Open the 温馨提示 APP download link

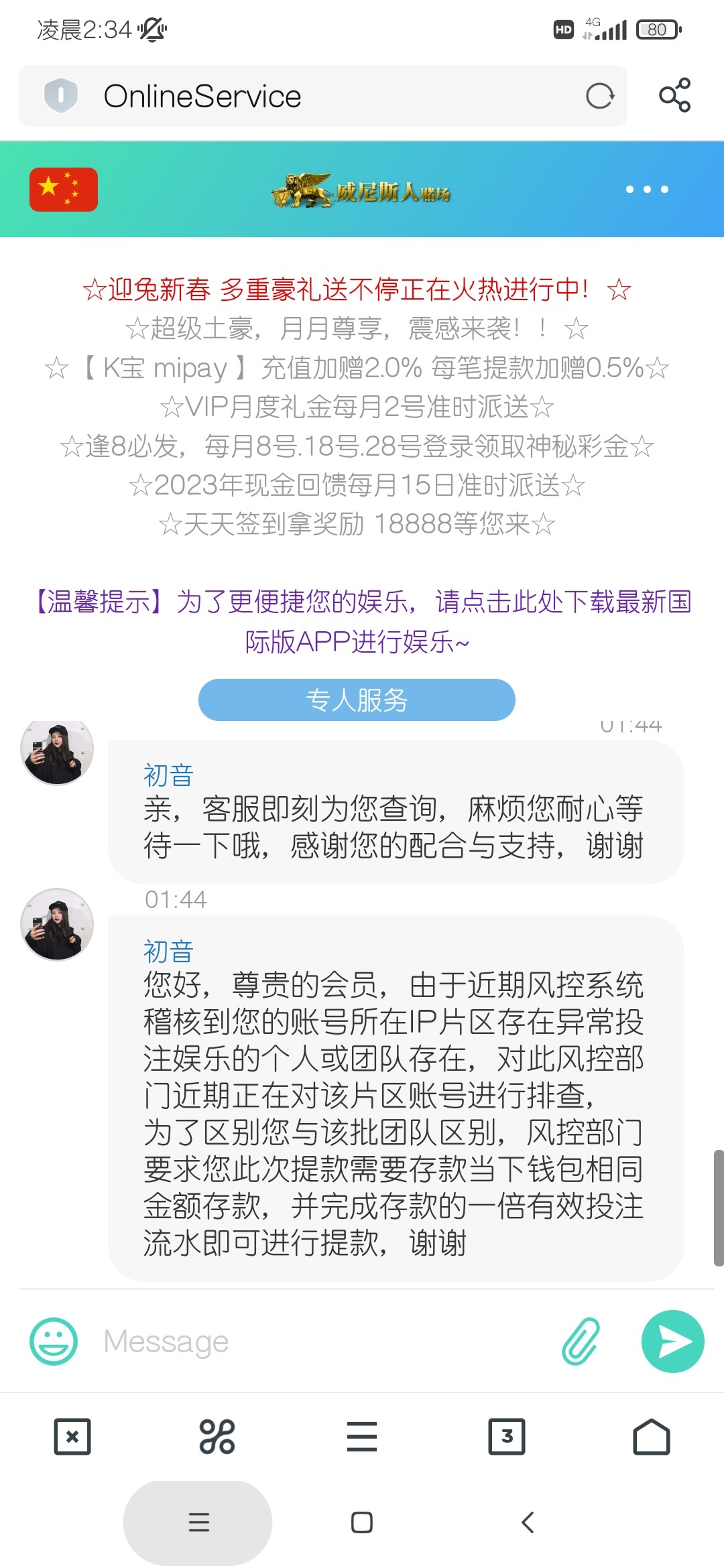pos(362,621)
